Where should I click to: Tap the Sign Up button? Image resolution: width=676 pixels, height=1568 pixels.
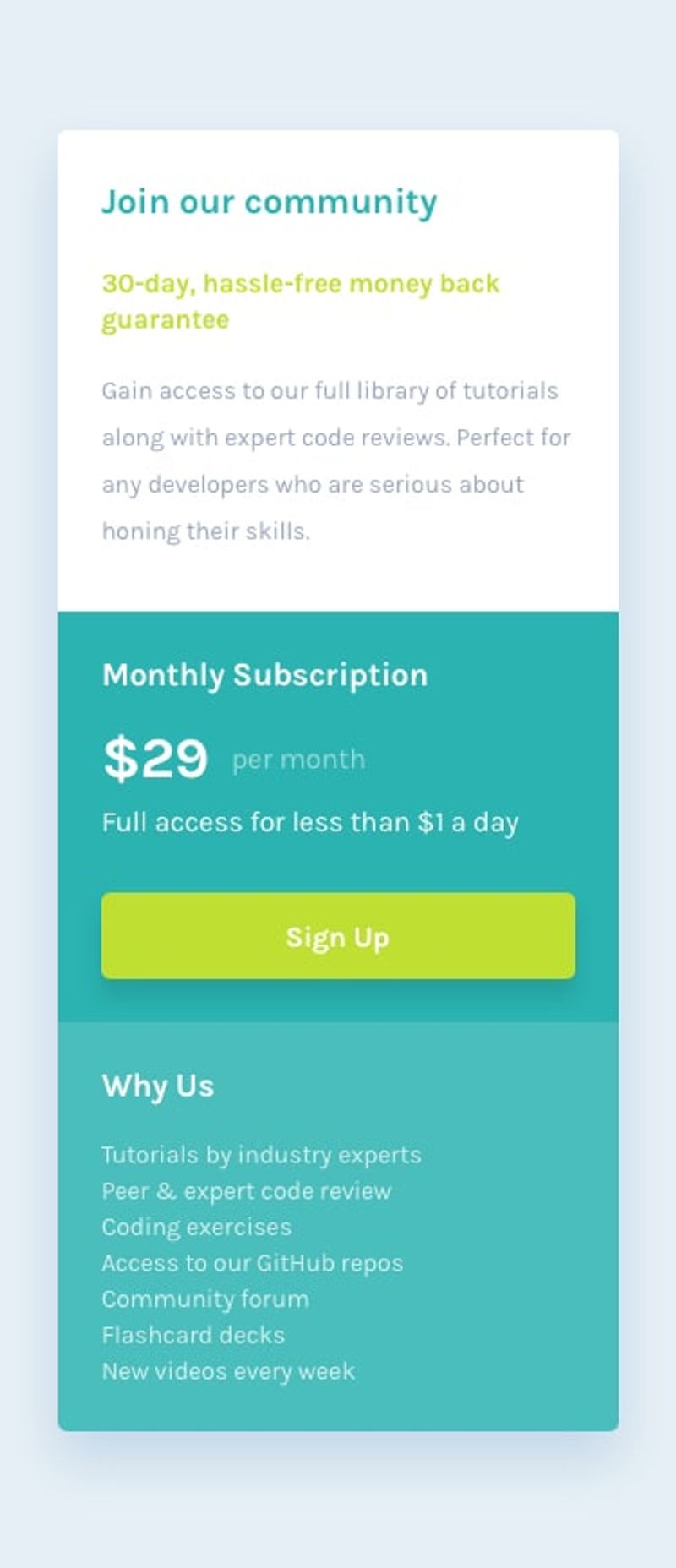point(338,936)
